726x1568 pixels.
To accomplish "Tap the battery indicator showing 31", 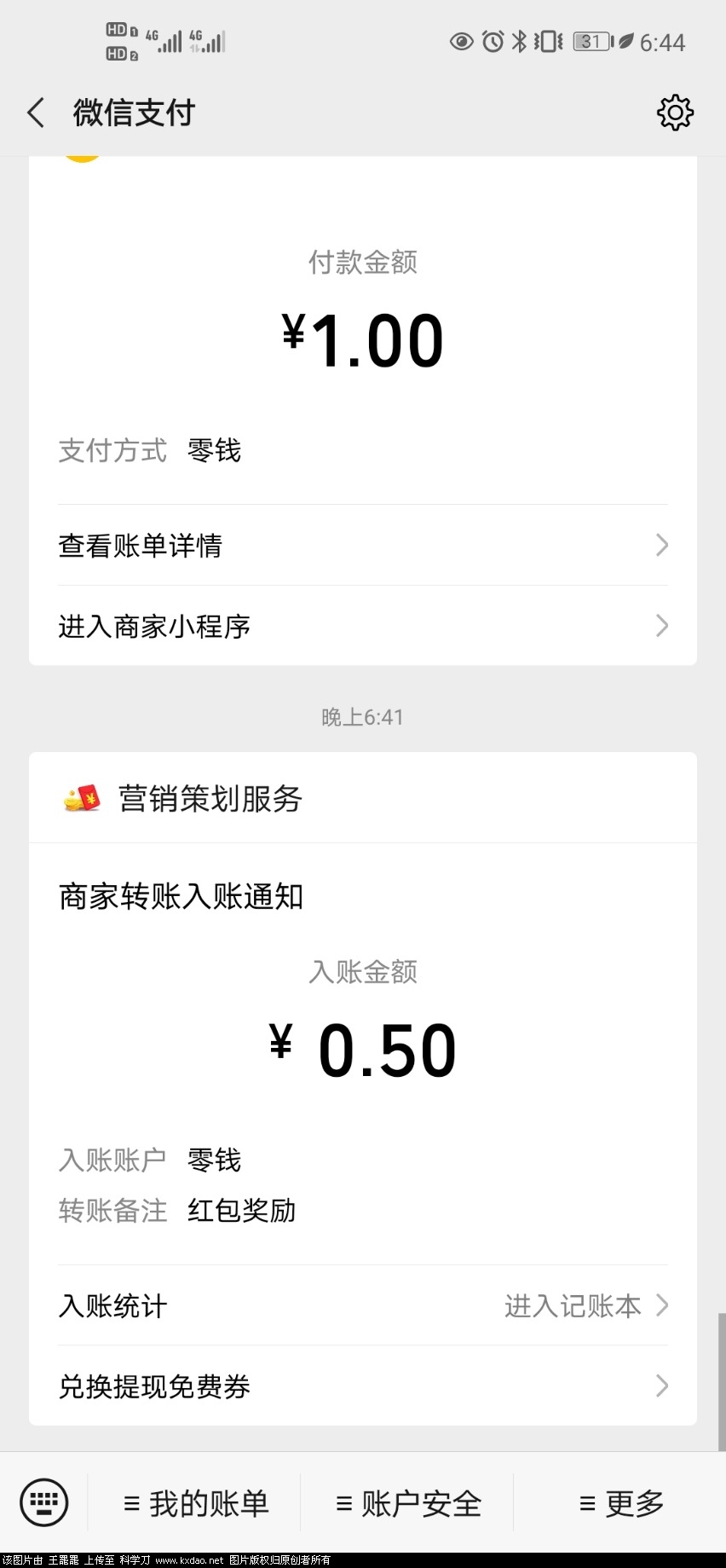I will tap(591, 41).
